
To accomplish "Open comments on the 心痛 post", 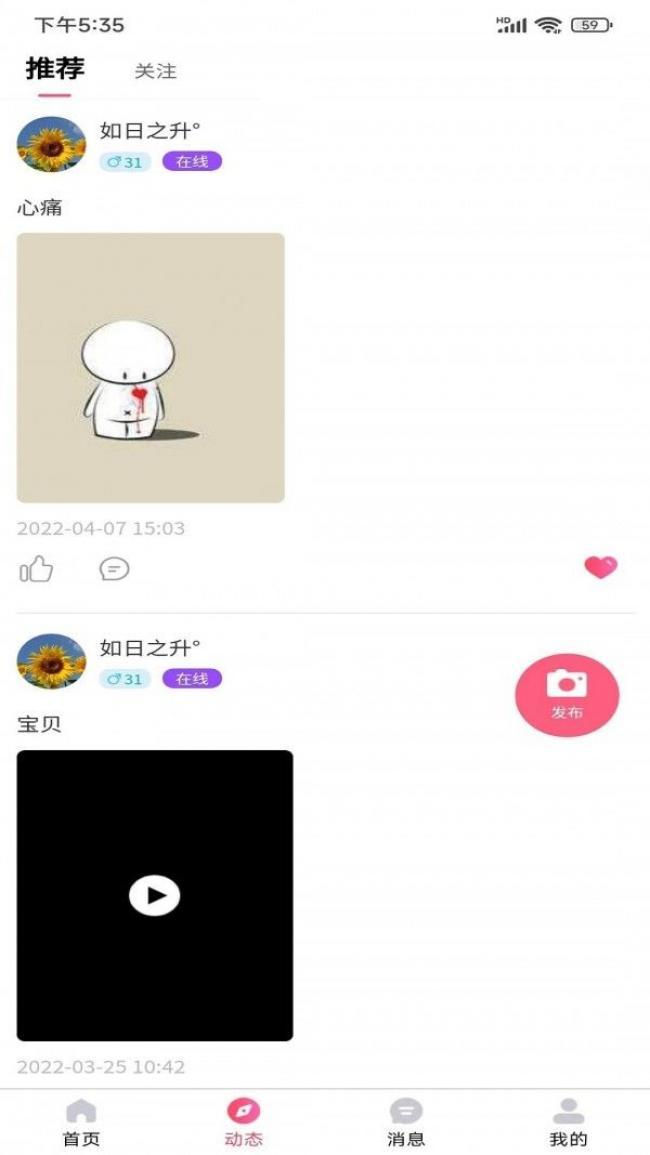I will click(x=114, y=569).
